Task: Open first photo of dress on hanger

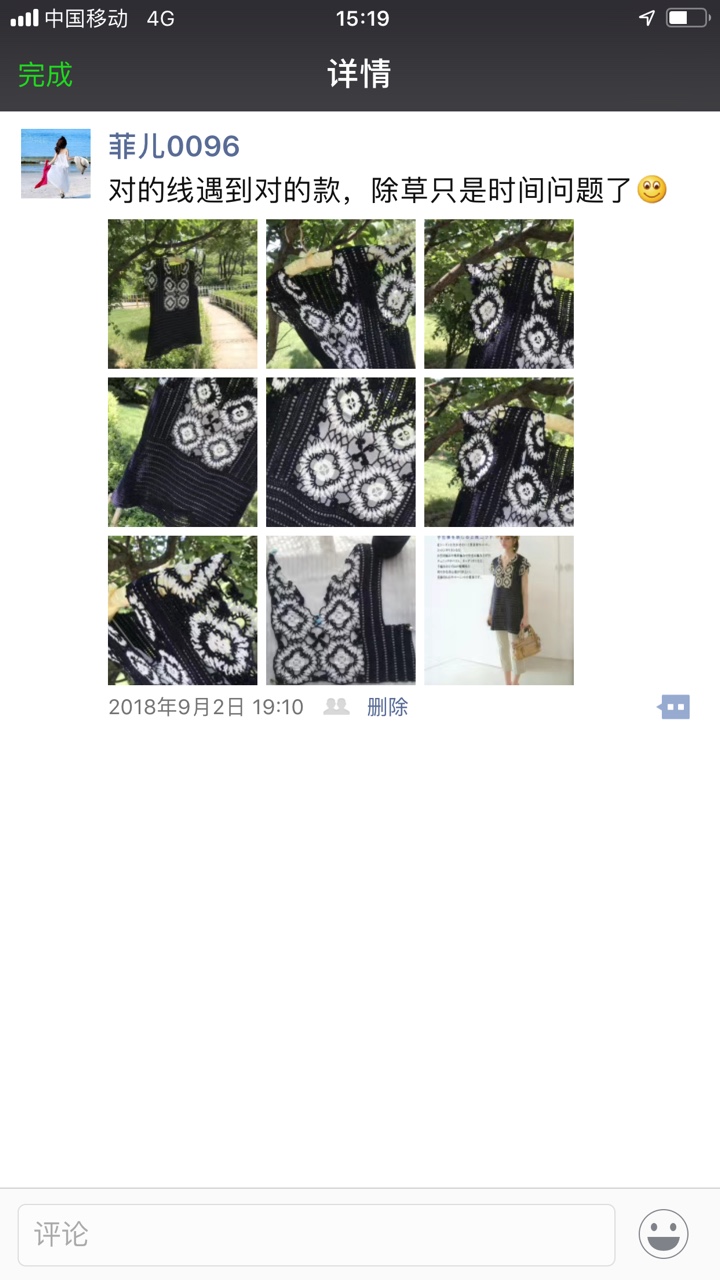Action: tap(182, 294)
